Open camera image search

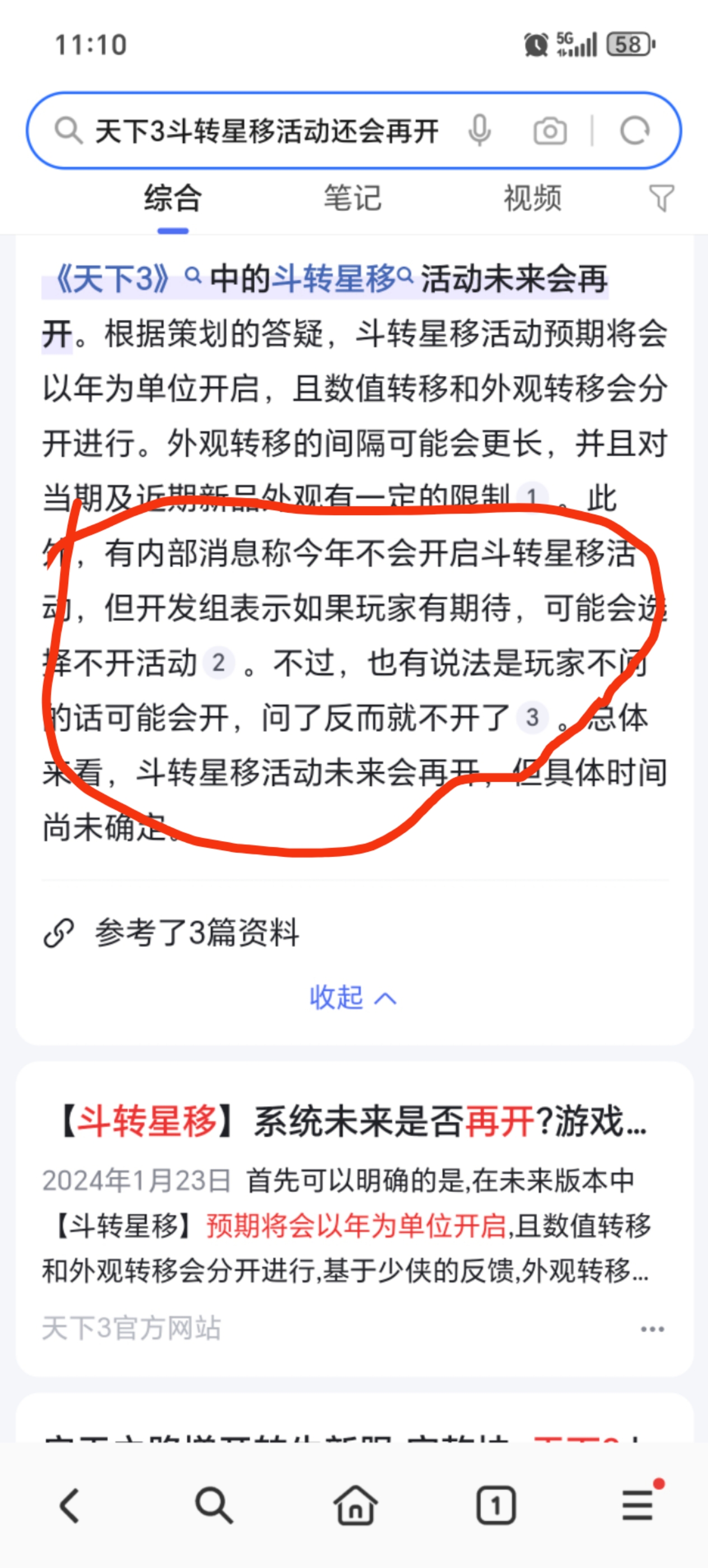click(x=549, y=131)
